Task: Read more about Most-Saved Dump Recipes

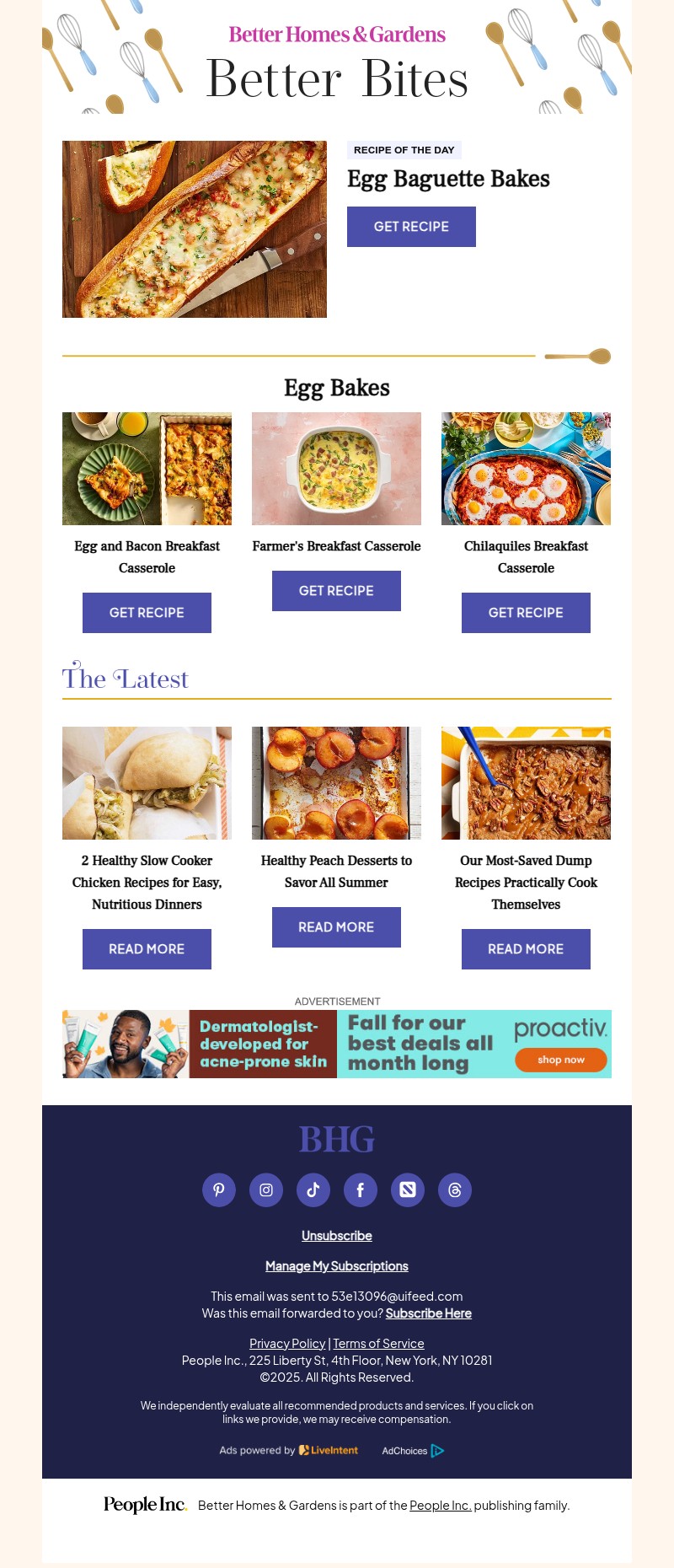Action: [x=526, y=949]
